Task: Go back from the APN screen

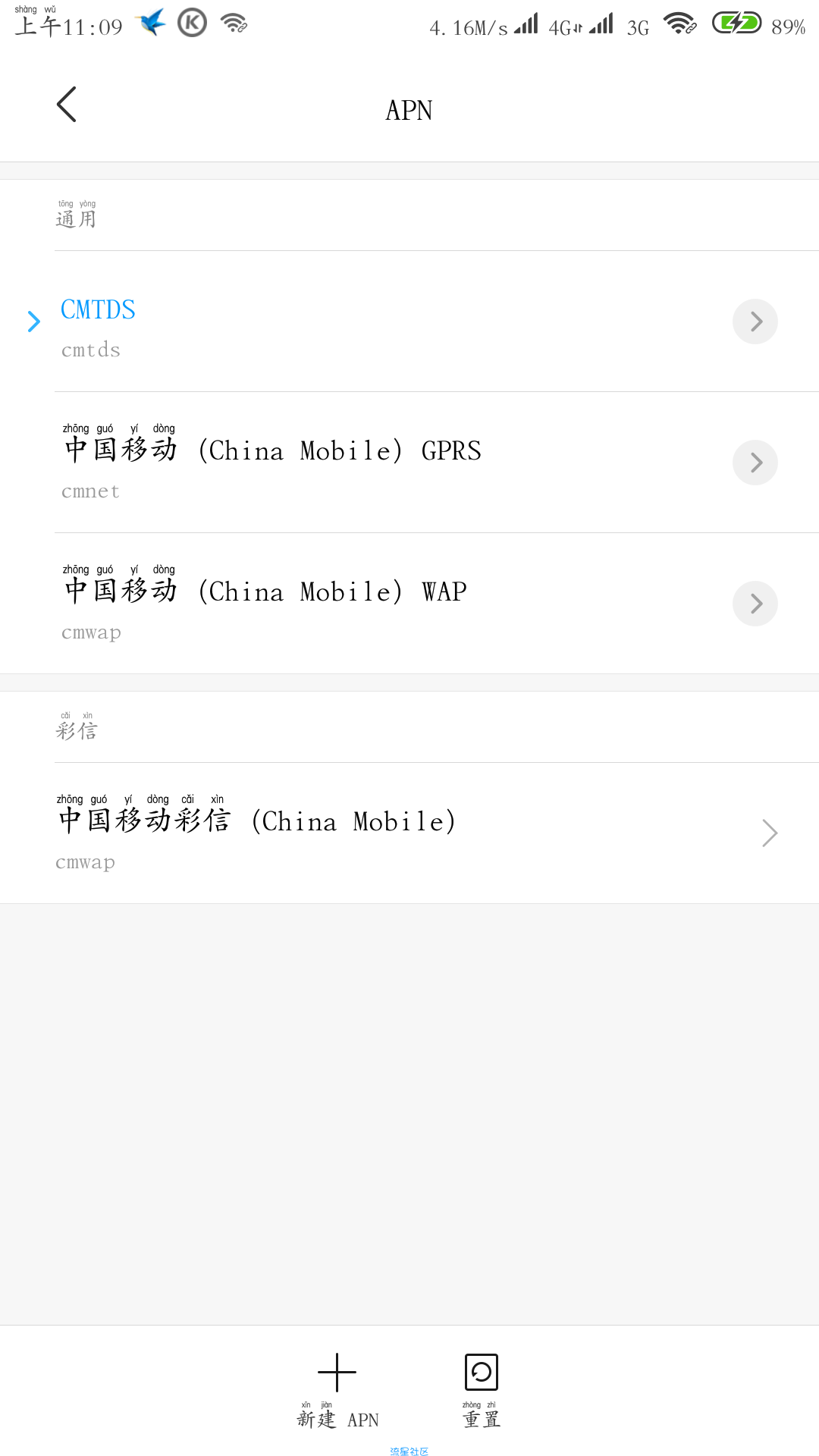Action: click(67, 105)
